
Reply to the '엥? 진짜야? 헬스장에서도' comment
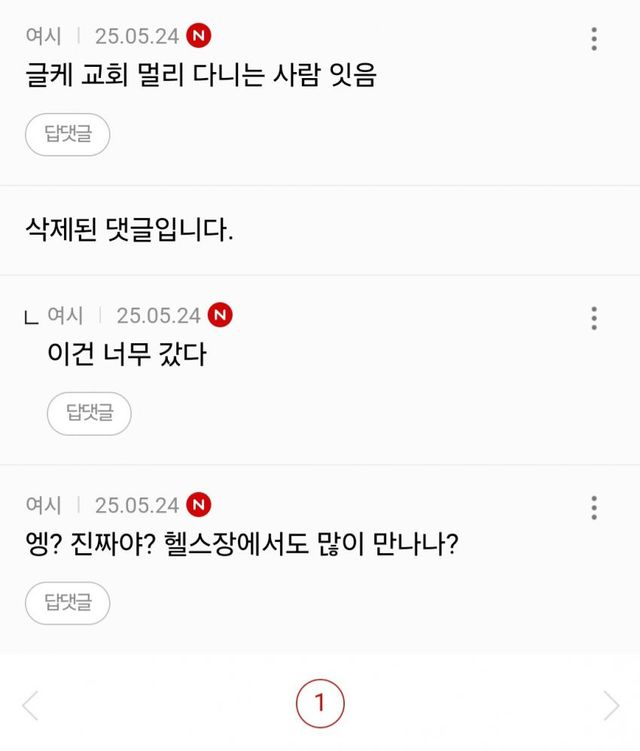coord(67,602)
